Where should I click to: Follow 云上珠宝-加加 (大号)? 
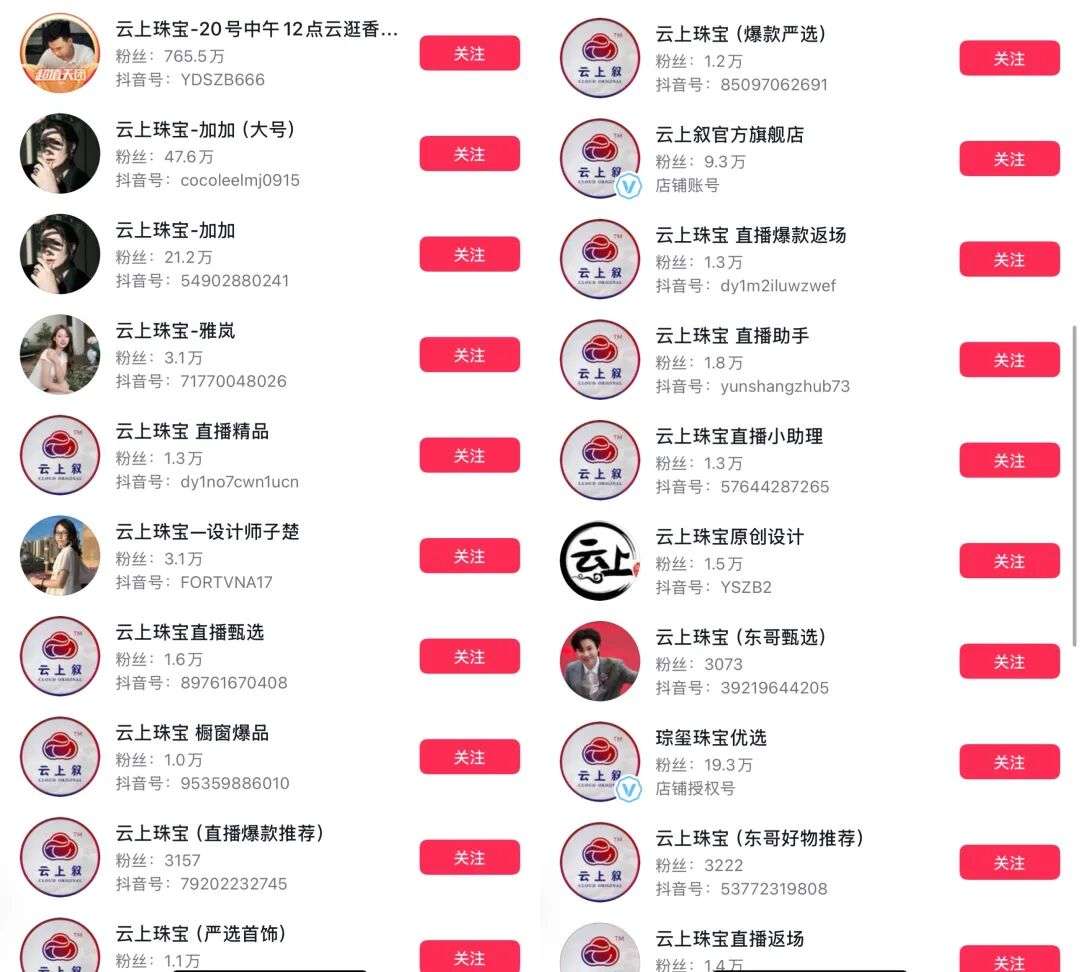click(469, 154)
